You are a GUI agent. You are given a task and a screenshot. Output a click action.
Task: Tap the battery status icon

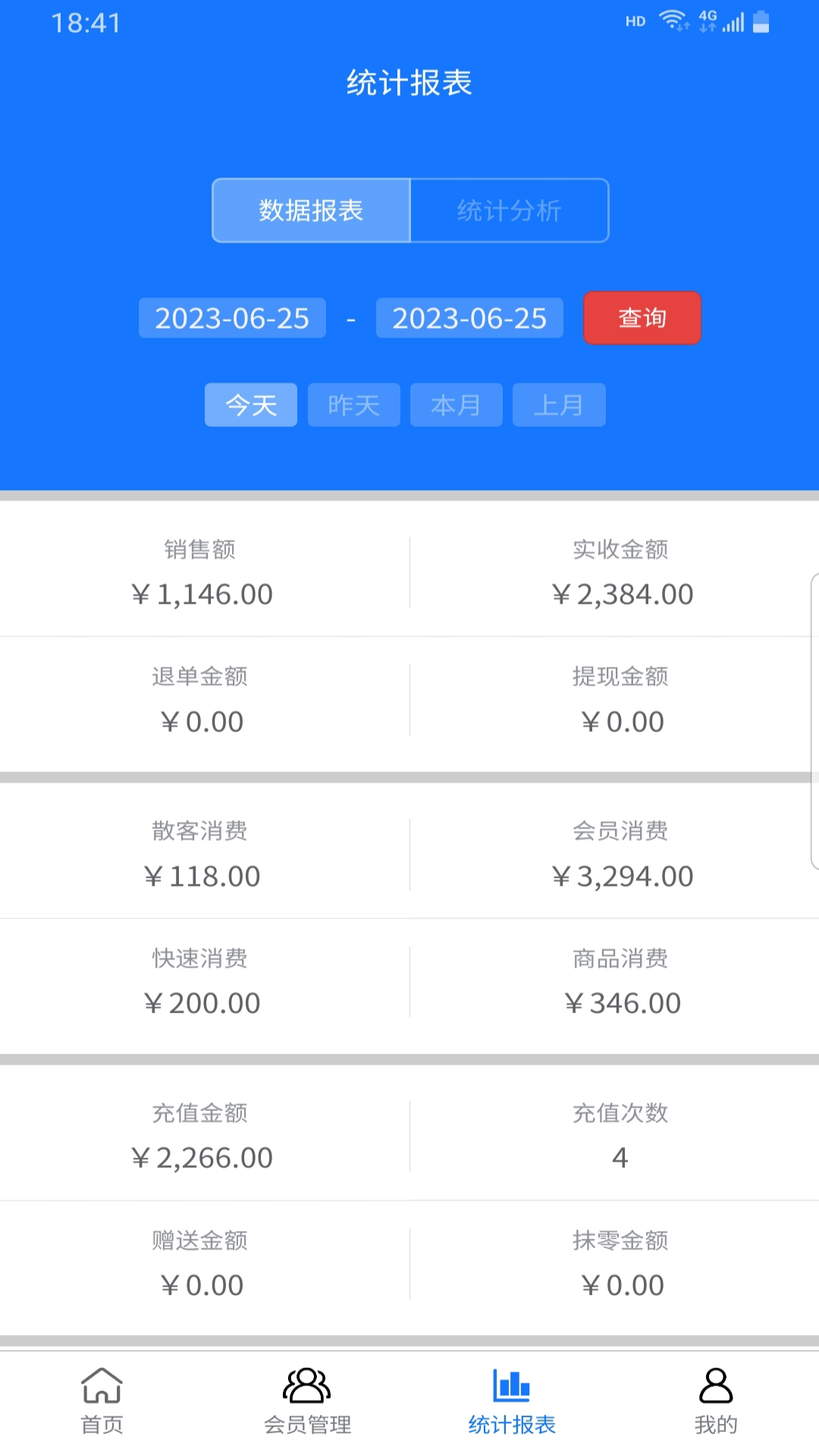761,20
